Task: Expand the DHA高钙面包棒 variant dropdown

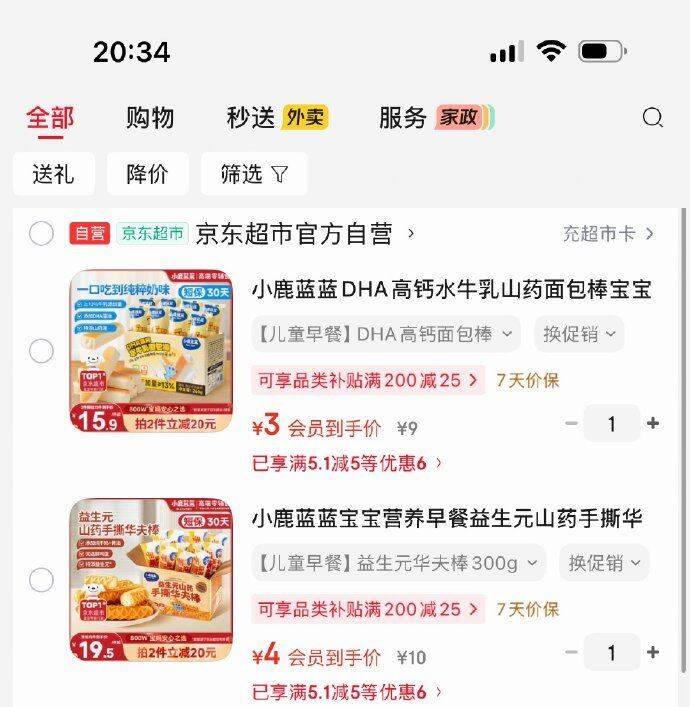Action: pyautogui.click(x=385, y=333)
